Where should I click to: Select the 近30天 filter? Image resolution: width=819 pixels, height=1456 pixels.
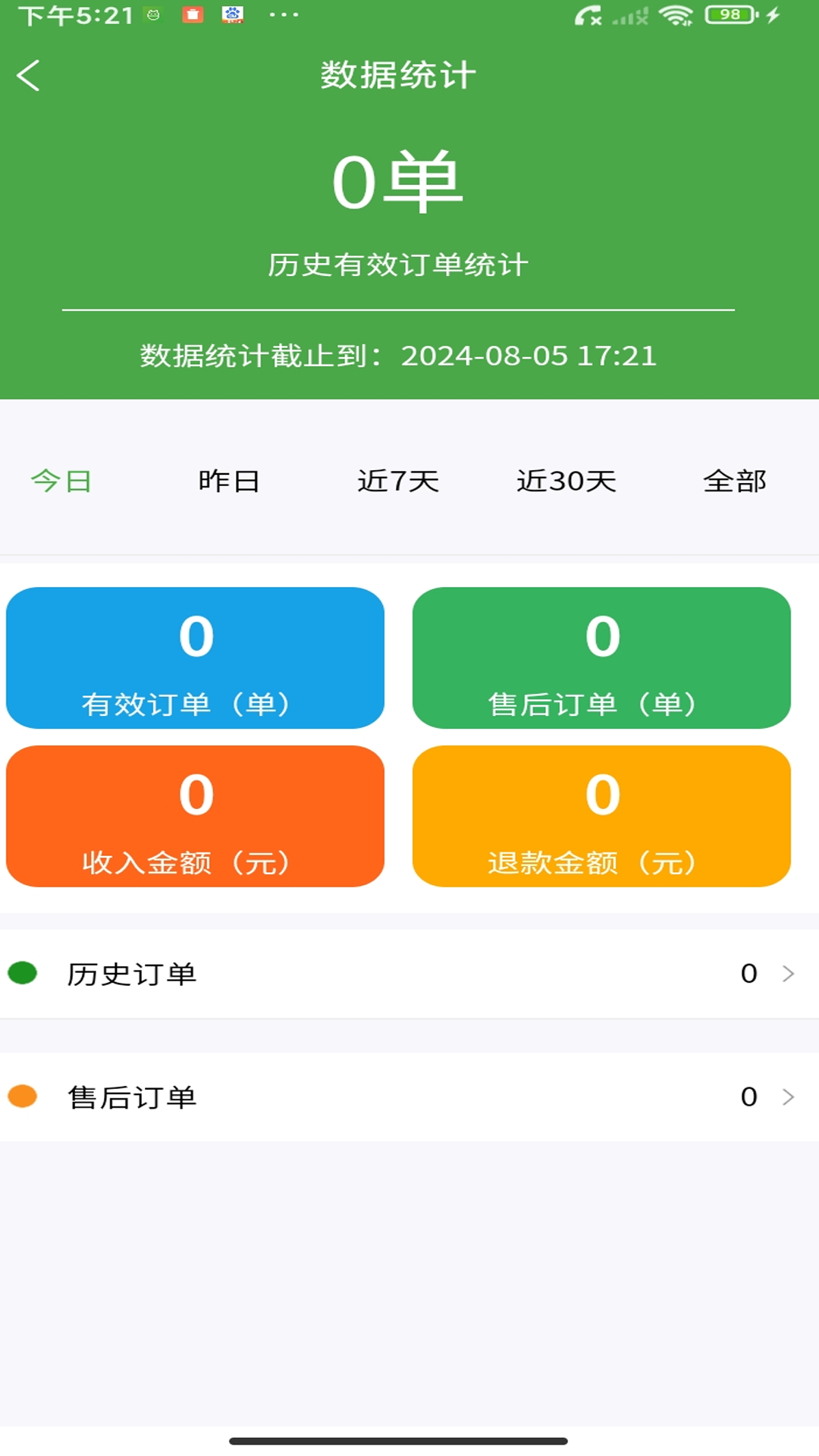click(567, 481)
